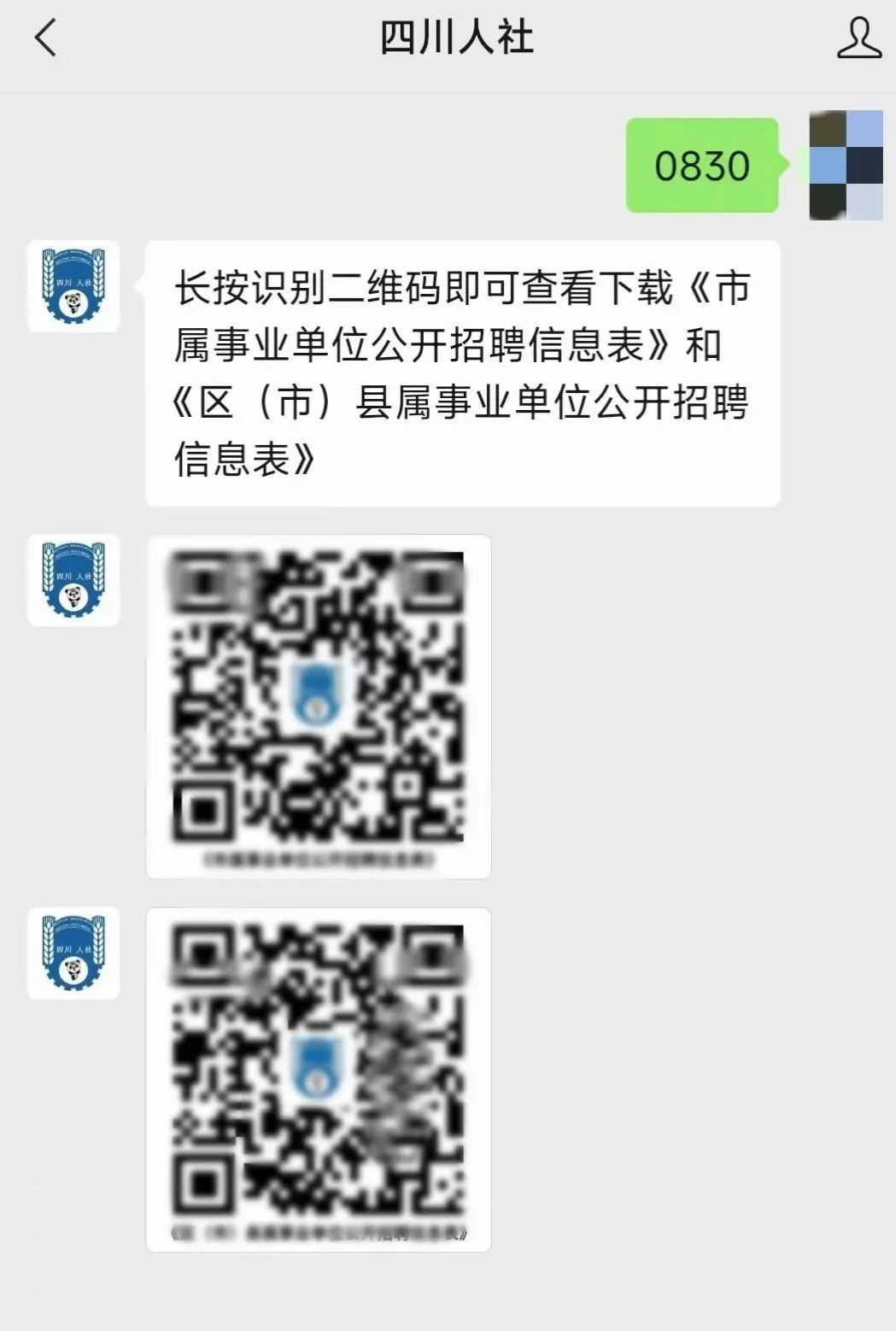Screen dimensions: 896x1331
Task: Open the 区(市)县属事业单位 QR code image message
Action: (319, 1080)
